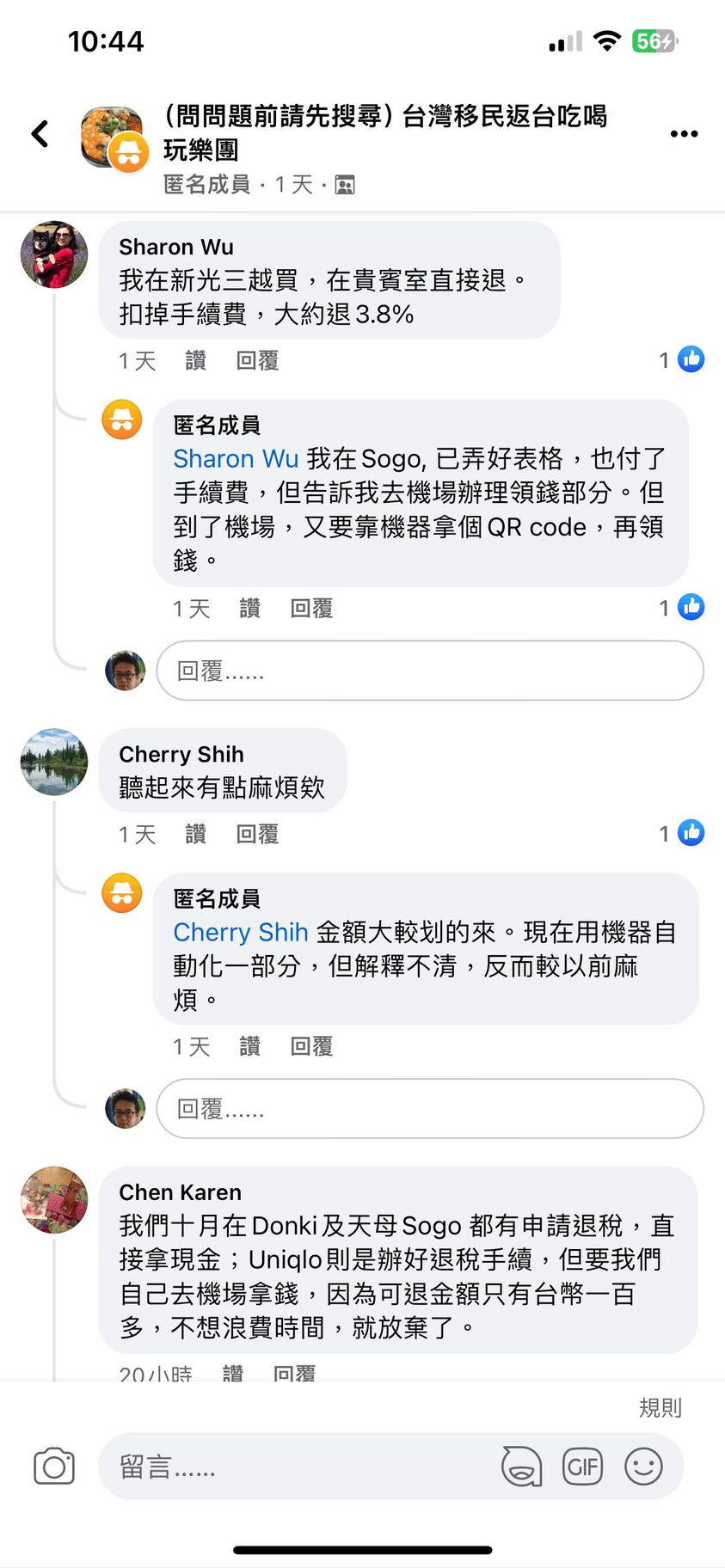Open the GIF picker

click(x=582, y=1467)
